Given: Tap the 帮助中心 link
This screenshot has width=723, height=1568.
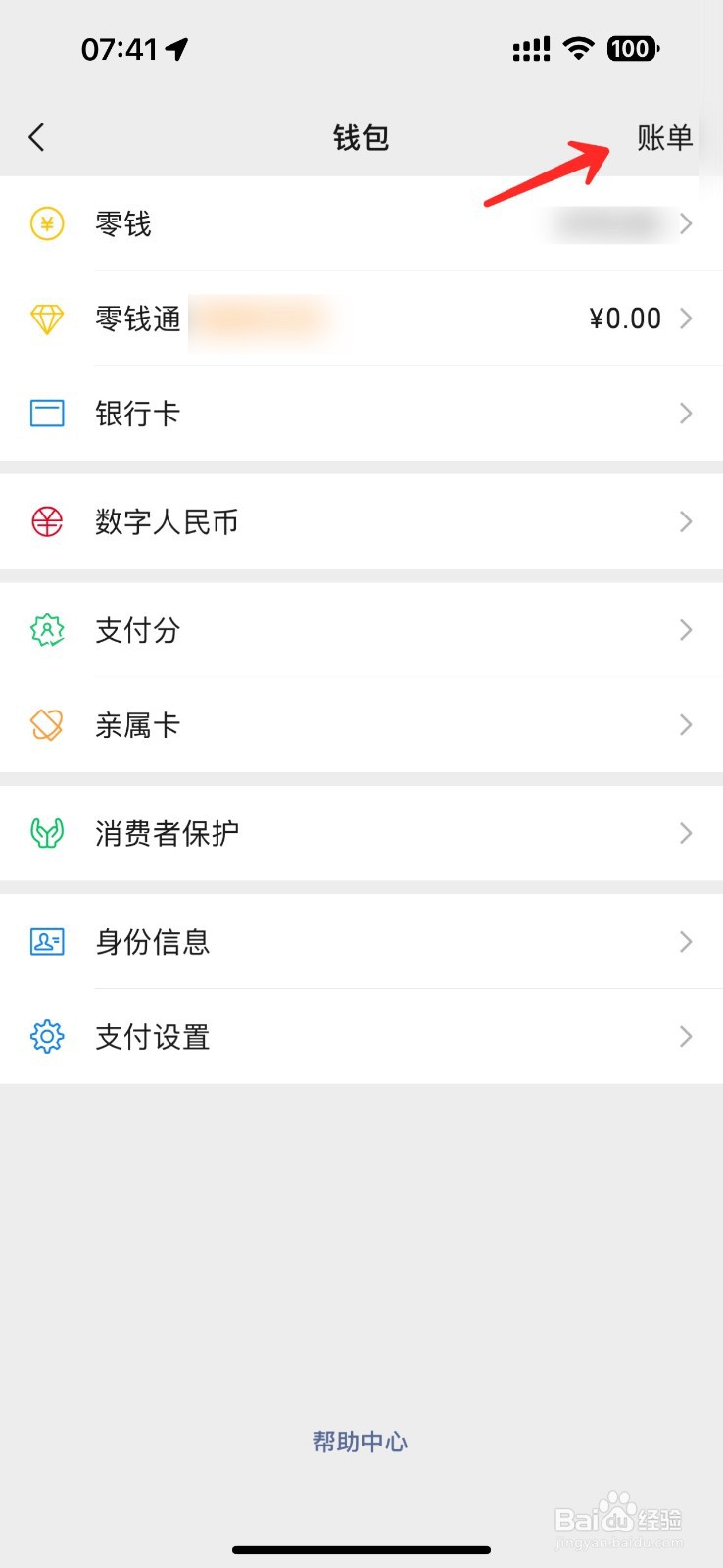Looking at the screenshot, I should [361, 1442].
